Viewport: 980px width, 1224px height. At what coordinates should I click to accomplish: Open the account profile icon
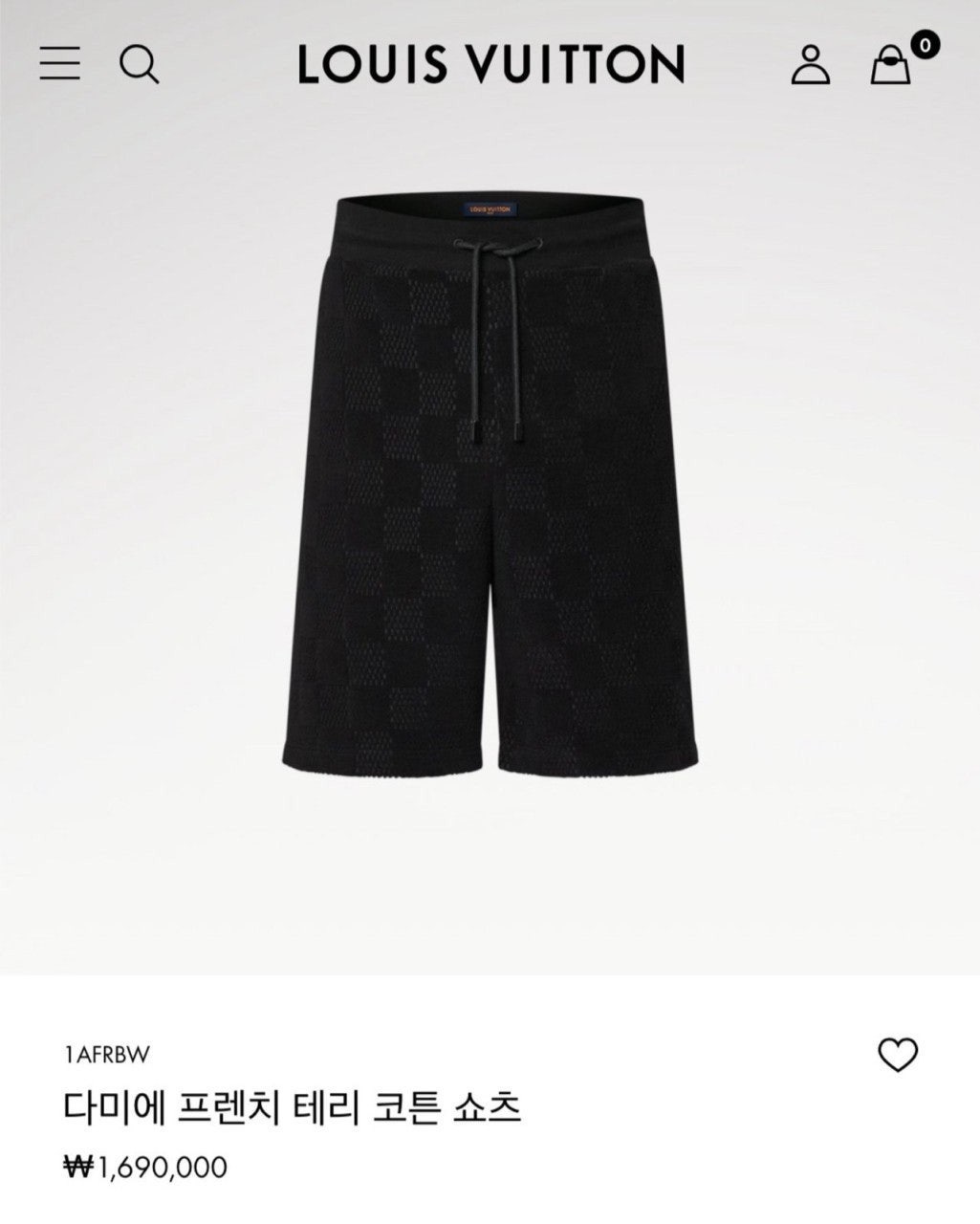pyautogui.click(x=810, y=64)
